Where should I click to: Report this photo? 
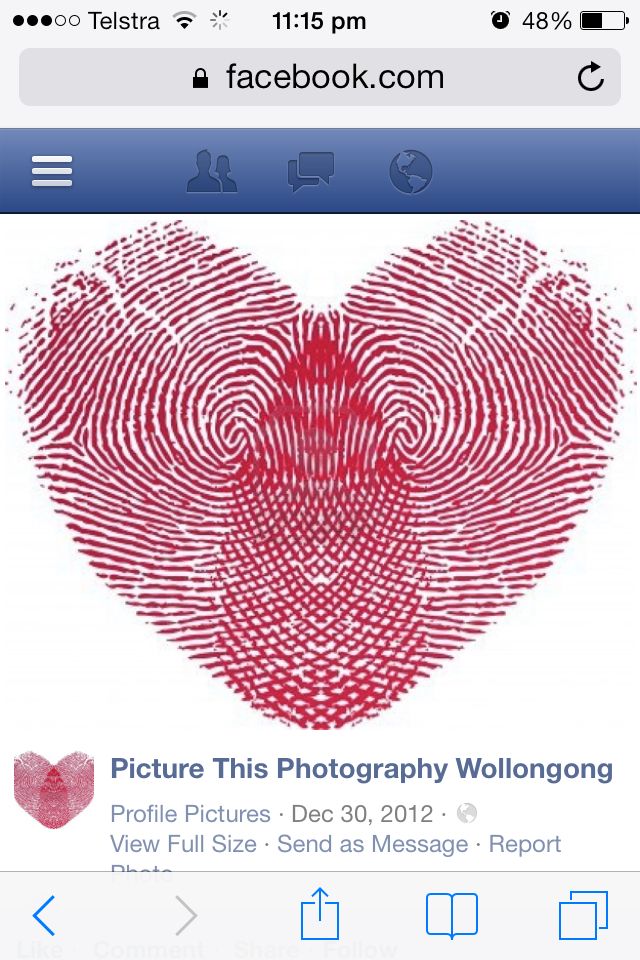point(525,844)
